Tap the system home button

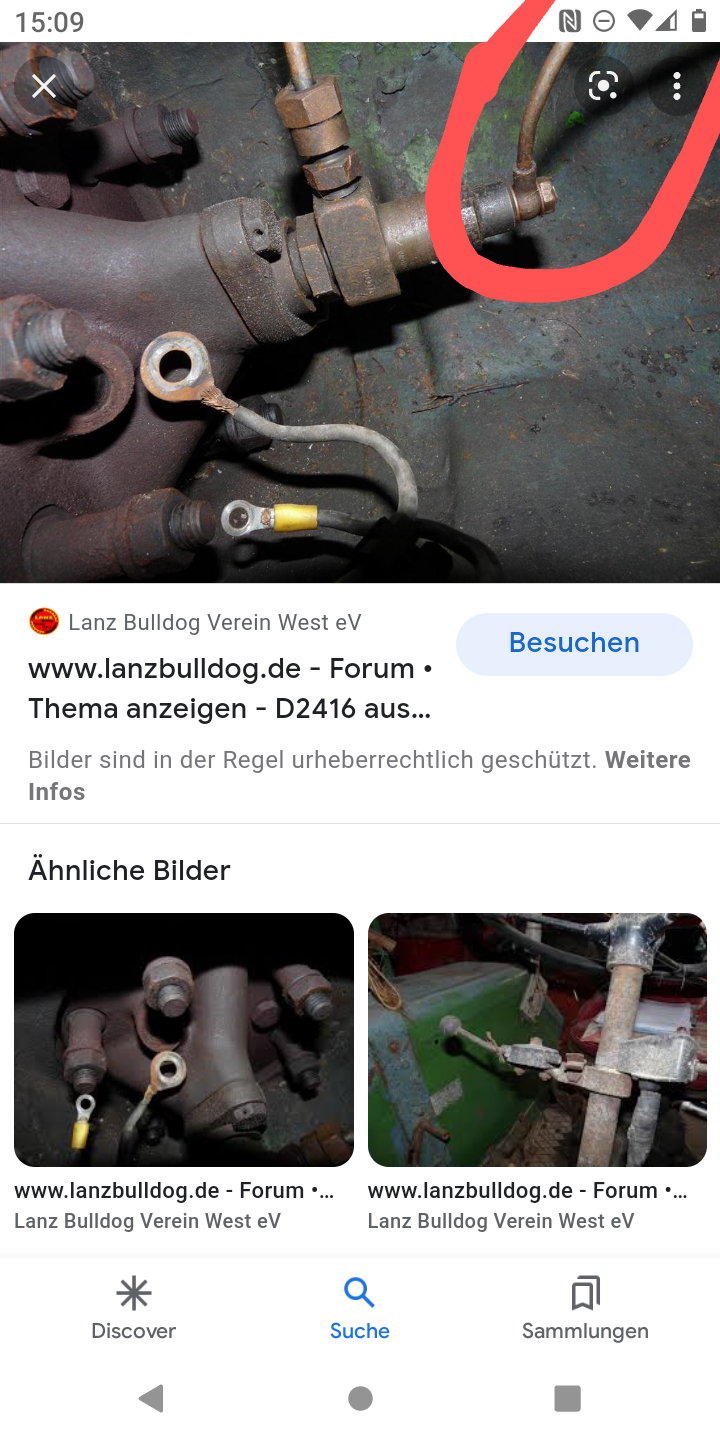point(360,1398)
